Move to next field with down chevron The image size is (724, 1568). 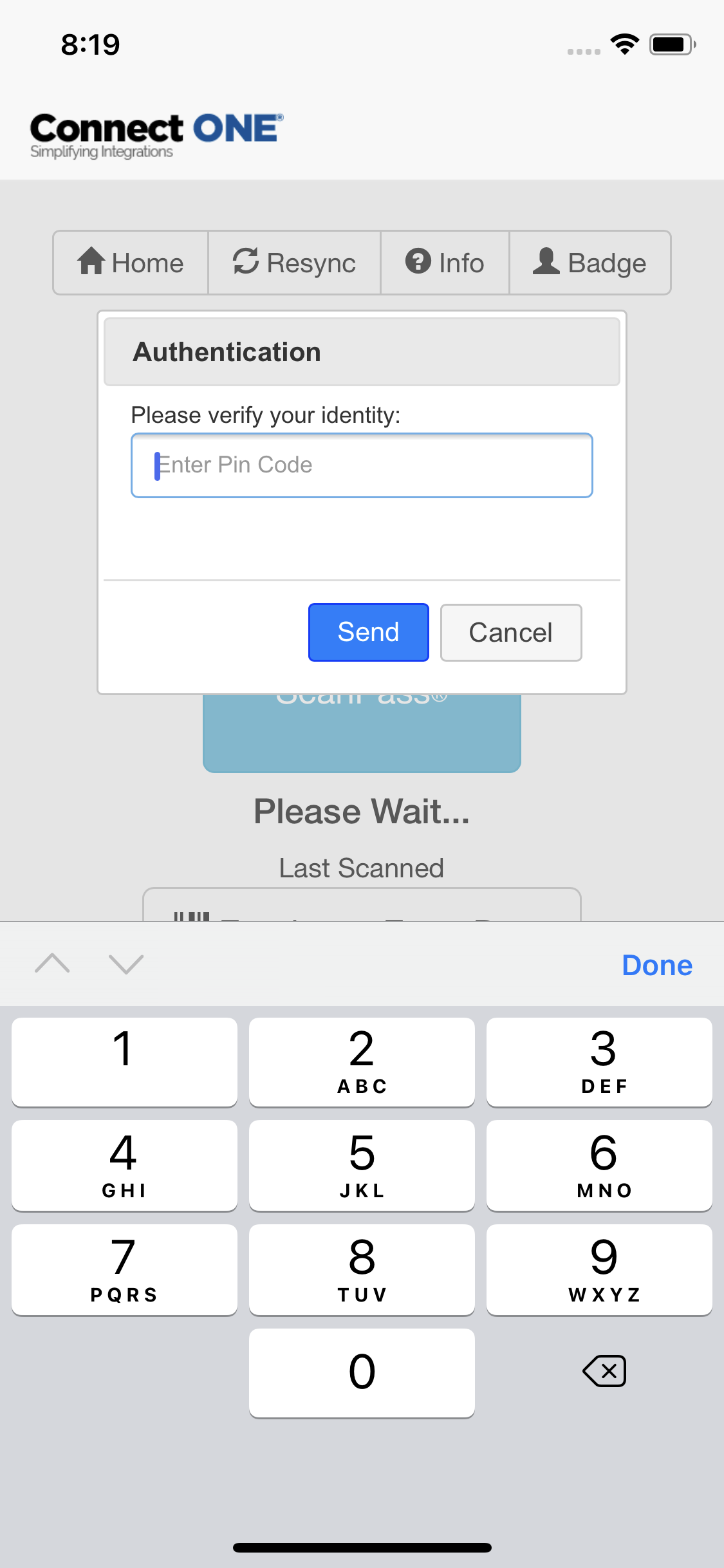[x=126, y=964]
